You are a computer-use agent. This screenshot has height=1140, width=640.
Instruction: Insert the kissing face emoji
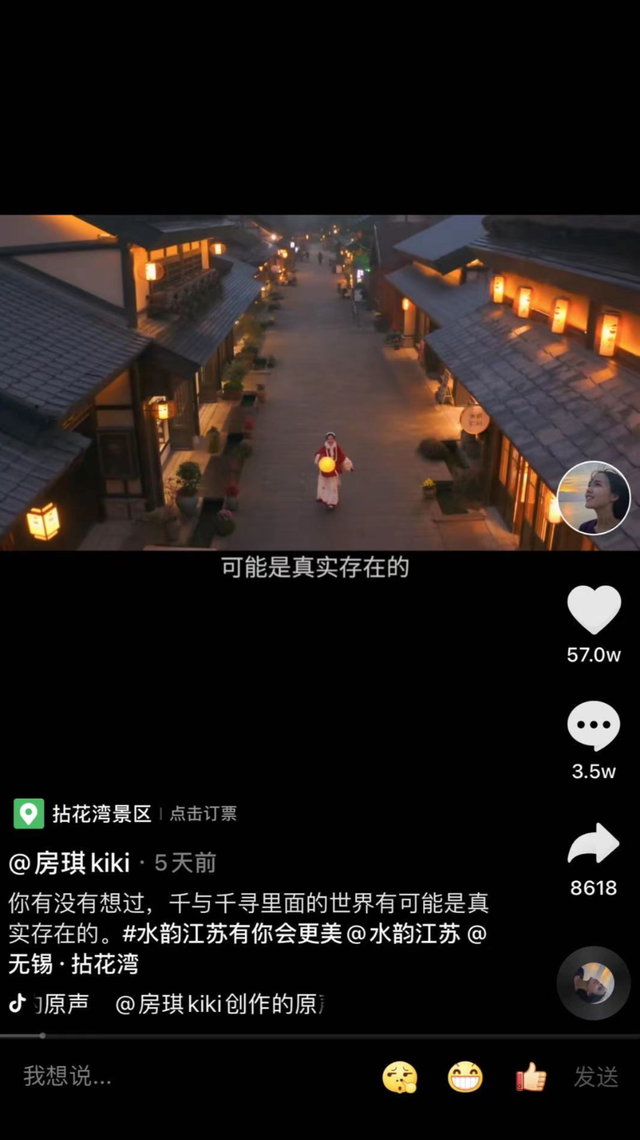(399, 1077)
